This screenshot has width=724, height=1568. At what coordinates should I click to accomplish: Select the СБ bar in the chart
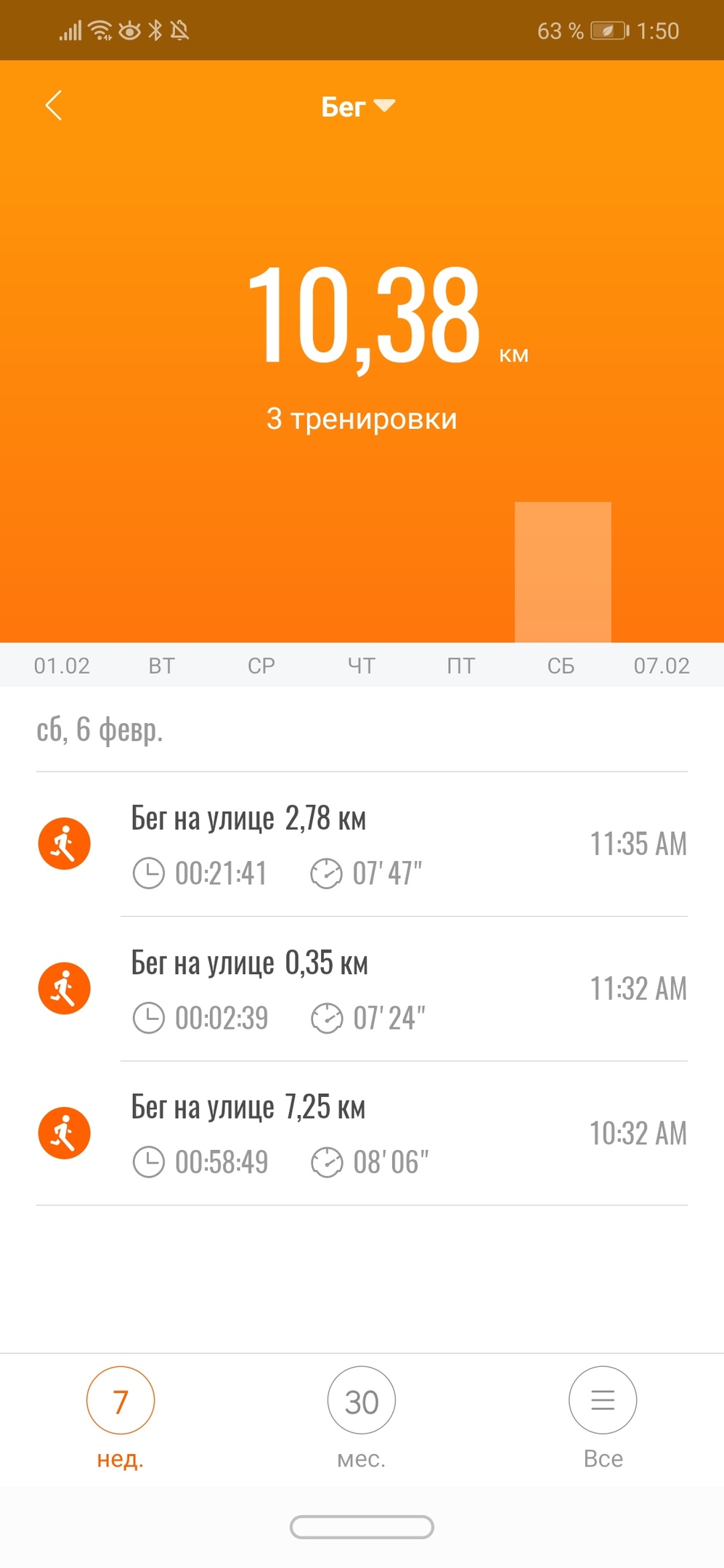coord(563,572)
